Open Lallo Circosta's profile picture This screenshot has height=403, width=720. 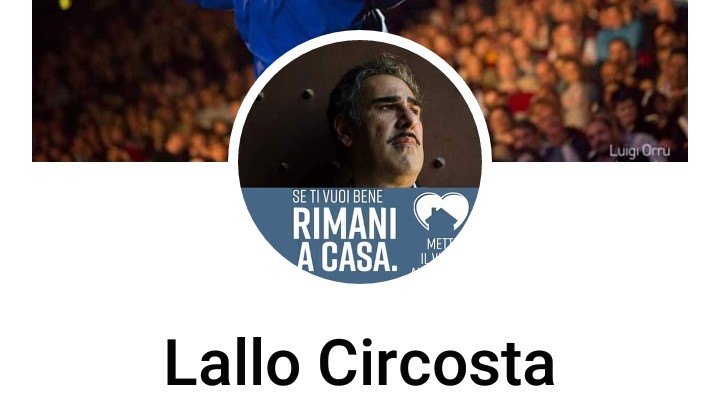[360, 160]
